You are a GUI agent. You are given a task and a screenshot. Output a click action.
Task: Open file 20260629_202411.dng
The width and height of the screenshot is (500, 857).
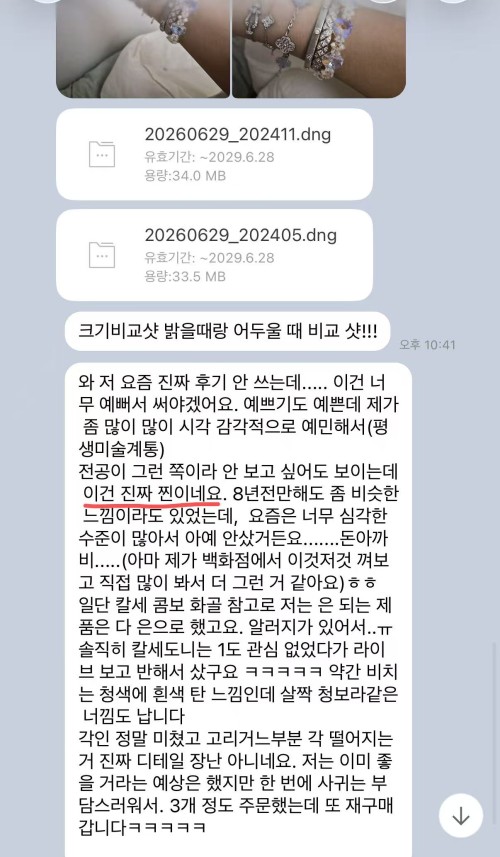click(x=215, y=154)
